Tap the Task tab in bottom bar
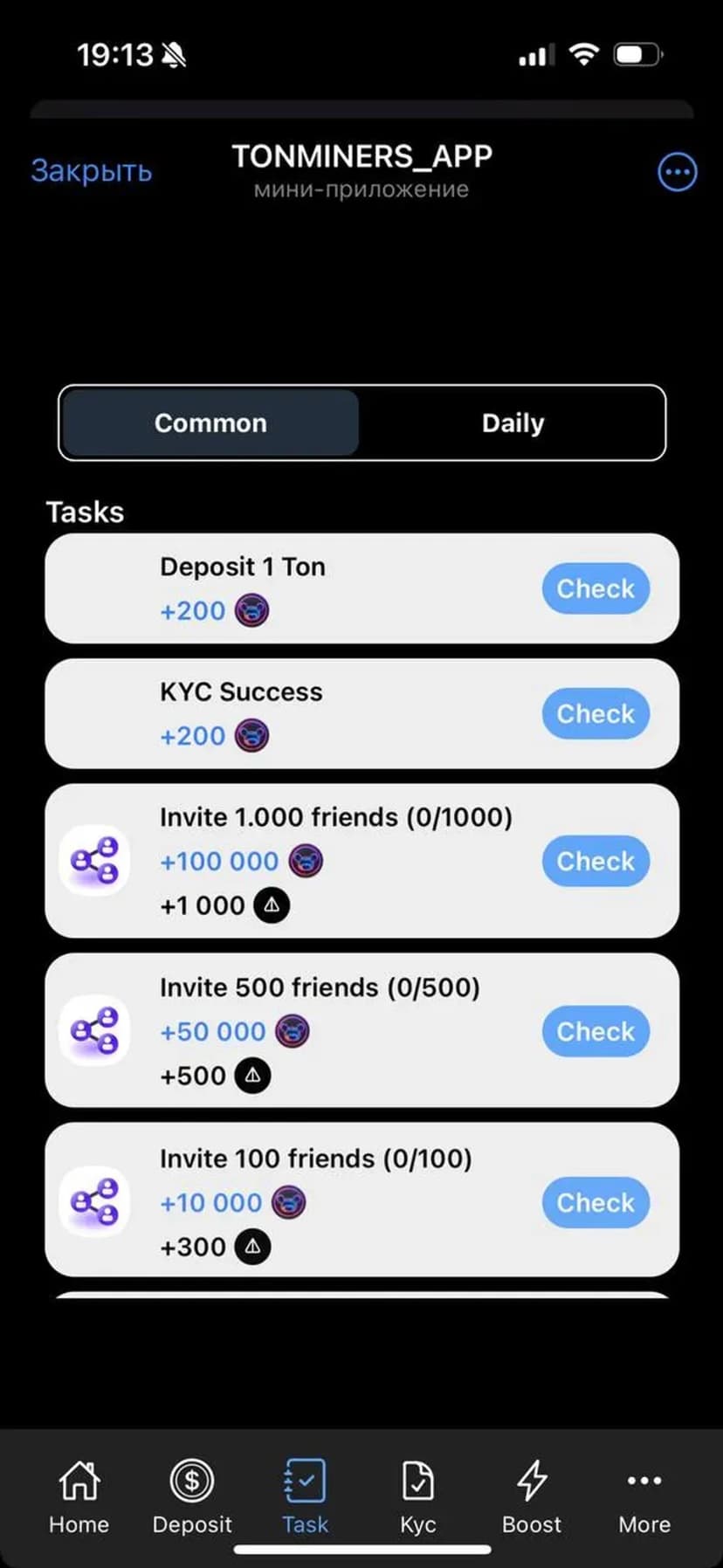This screenshot has width=723, height=1568. coord(305,1496)
